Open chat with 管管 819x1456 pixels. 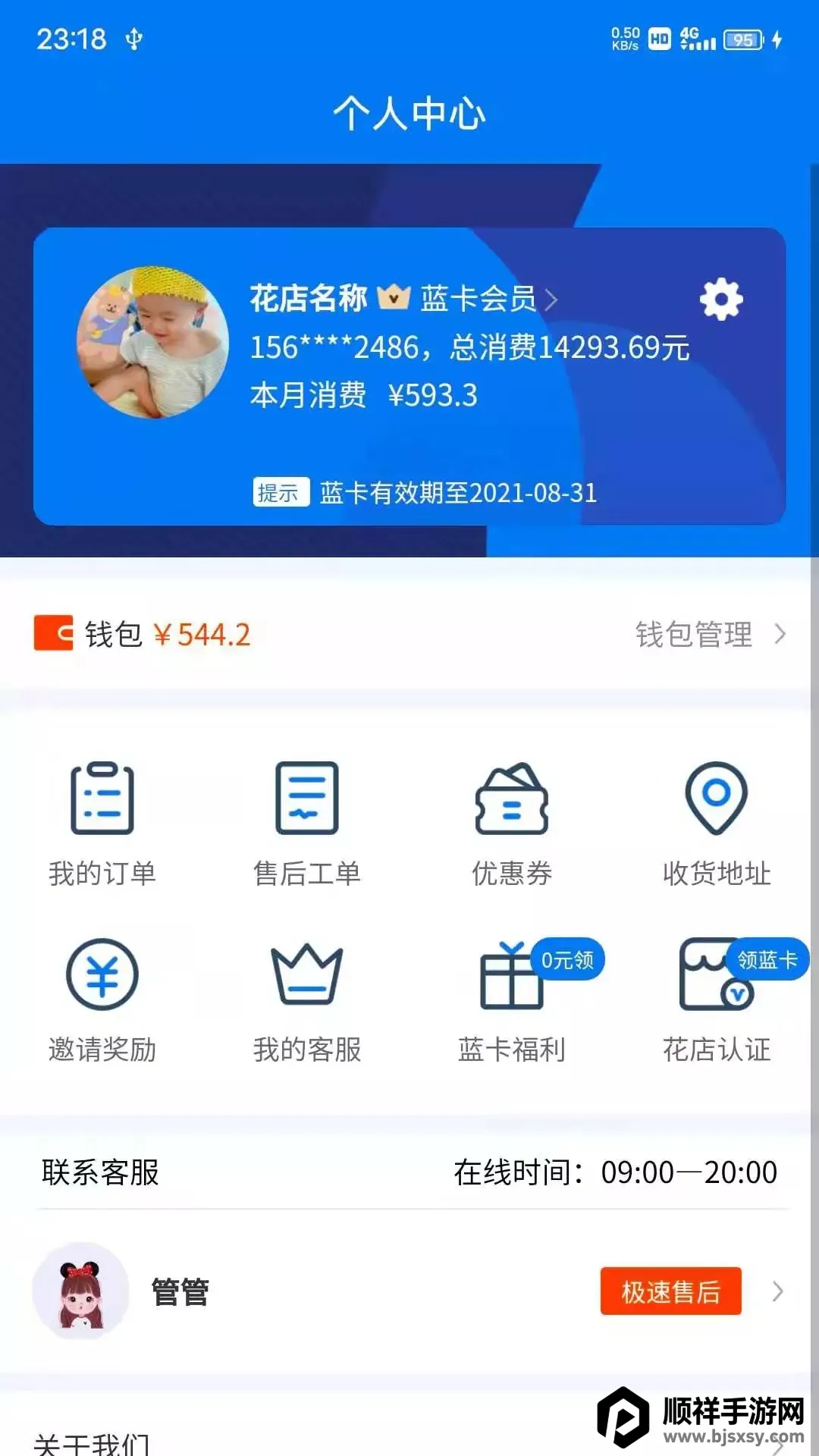pos(180,1291)
